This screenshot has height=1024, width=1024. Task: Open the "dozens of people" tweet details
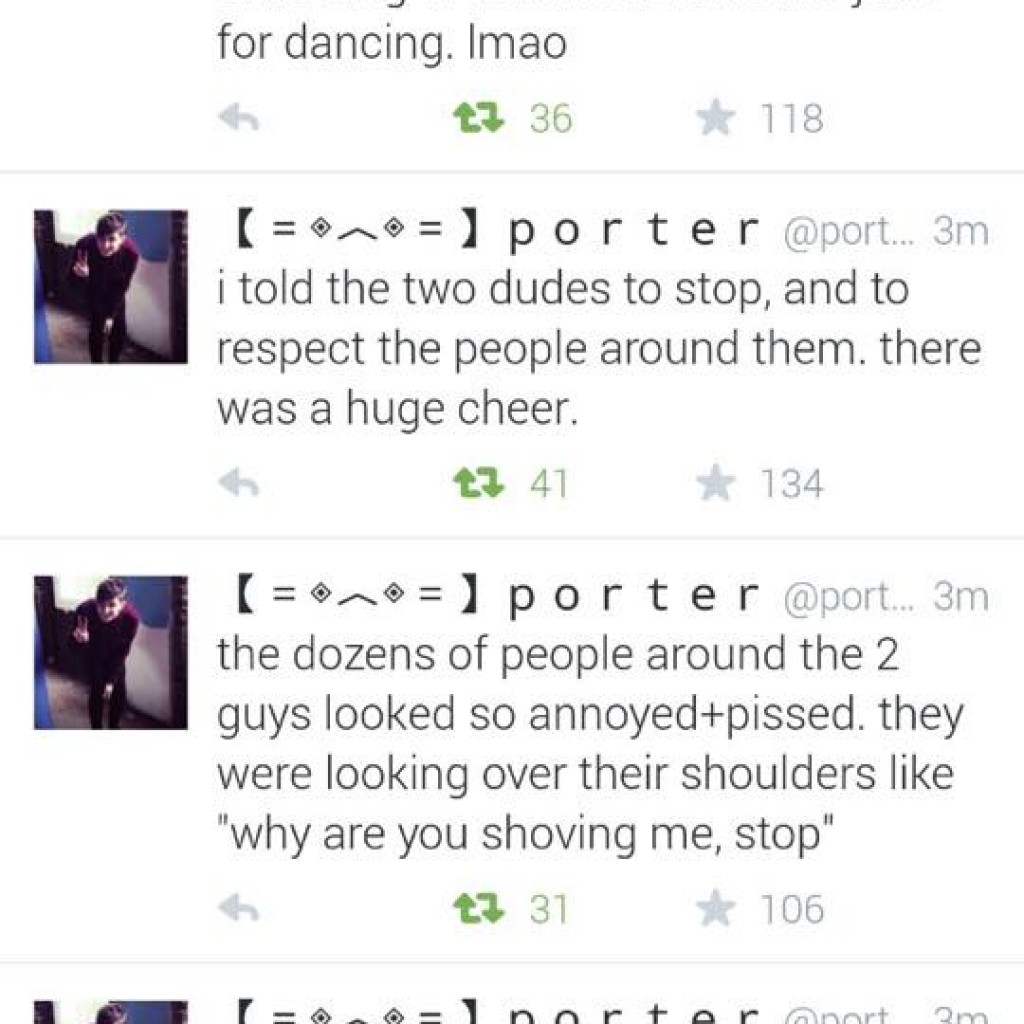tap(590, 744)
